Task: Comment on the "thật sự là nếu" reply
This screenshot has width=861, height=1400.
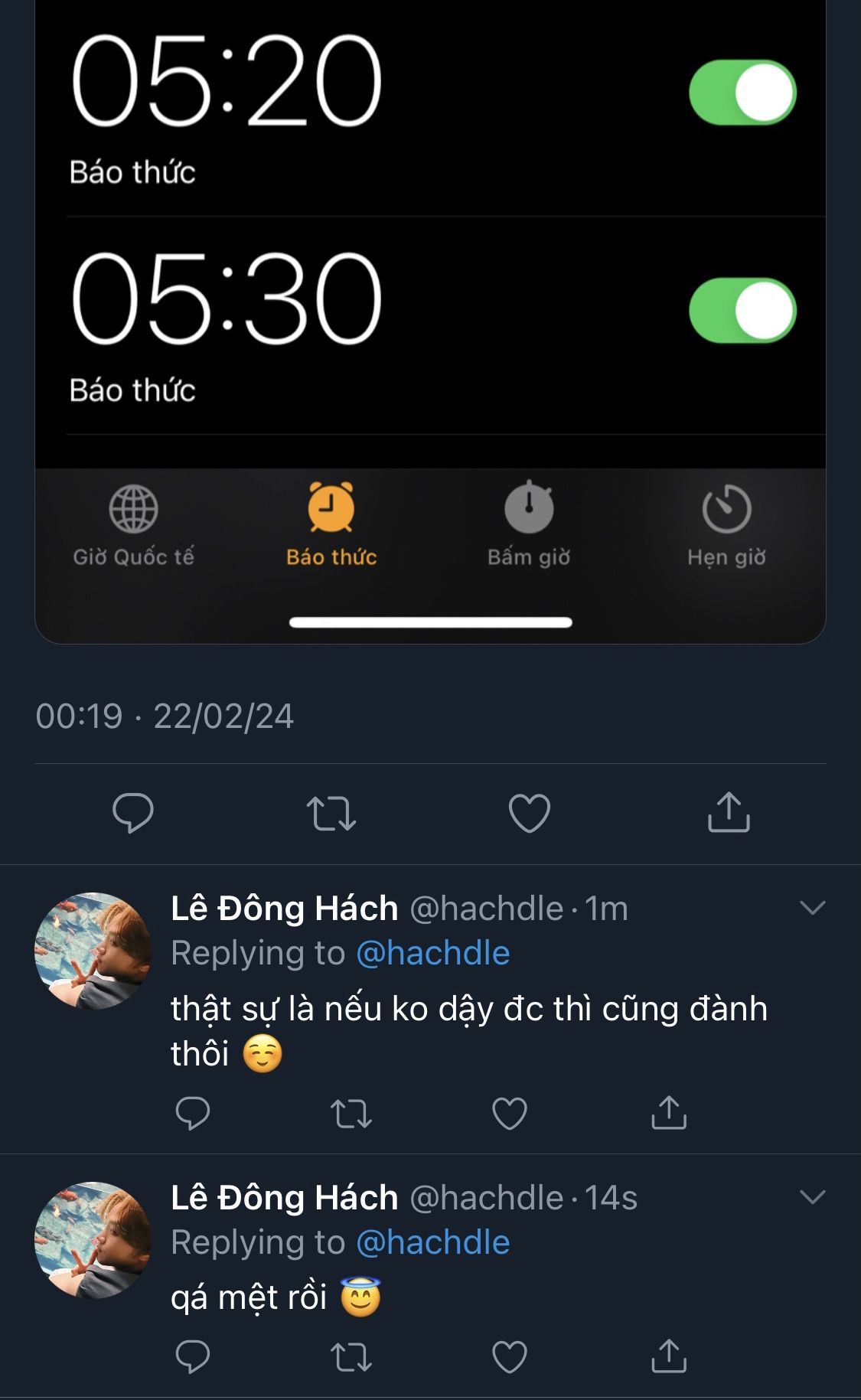Action: pyautogui.click(x=193, y=1113)
